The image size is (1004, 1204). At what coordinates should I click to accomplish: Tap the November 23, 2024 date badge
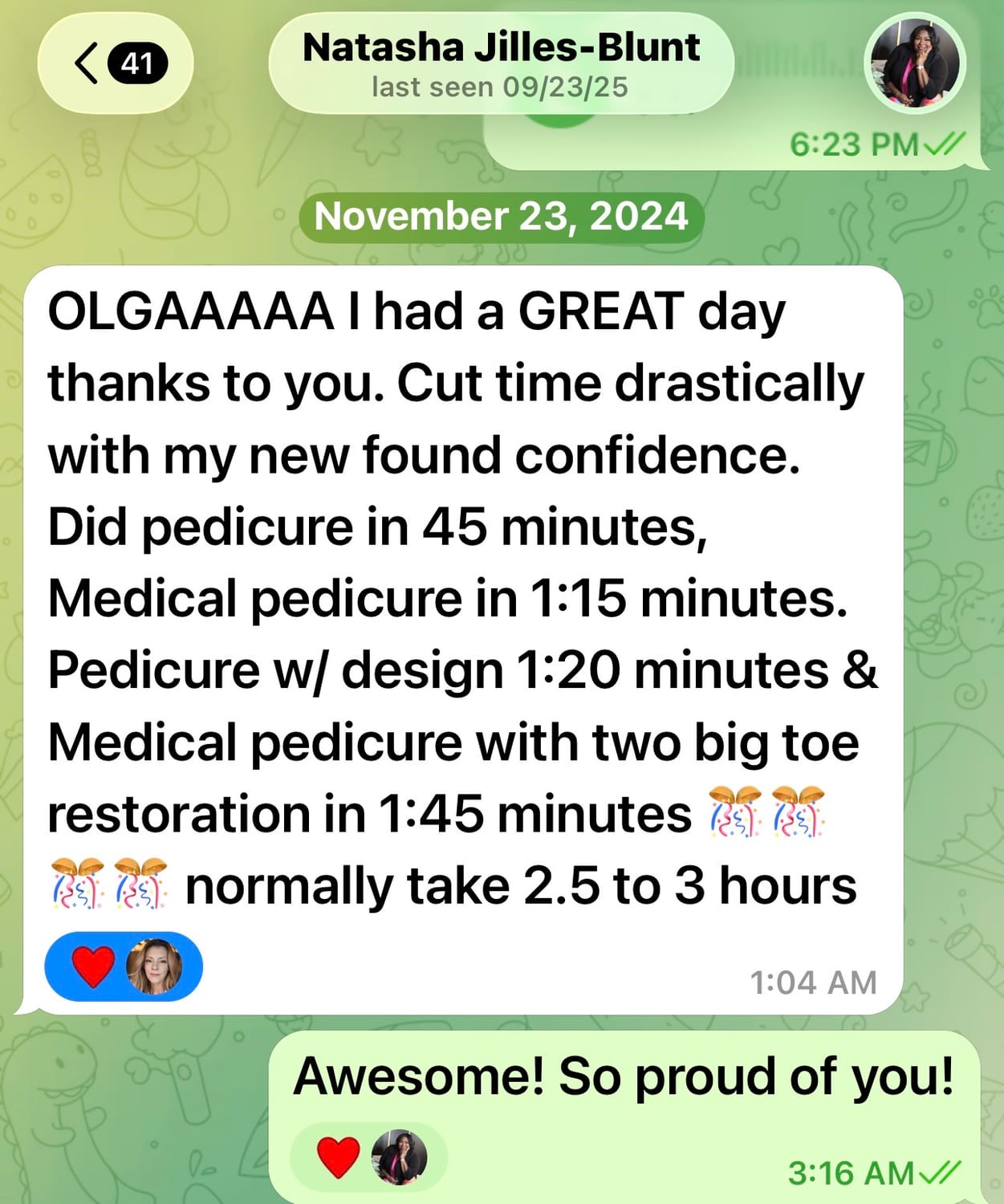coord(501,217)
